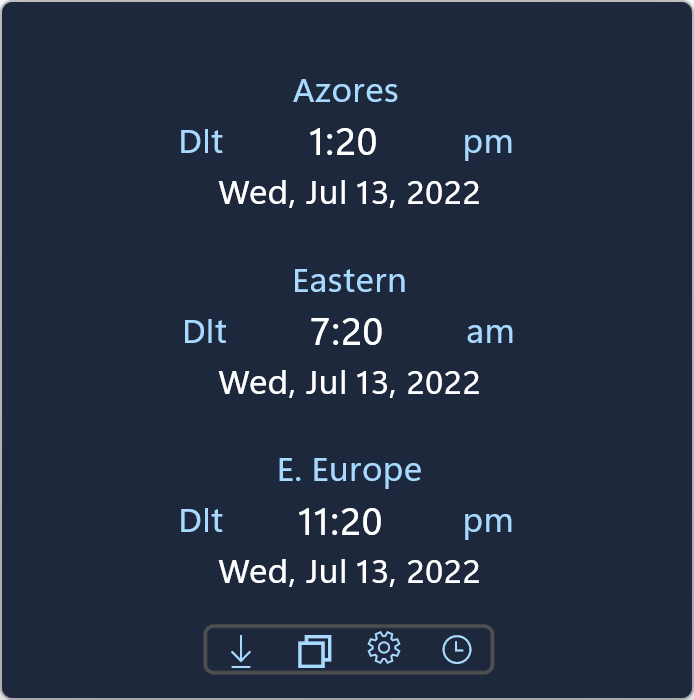The image size is (694, 700).
Task: Toggle Dlt for the Azores clock
Action: coord(201,142)
